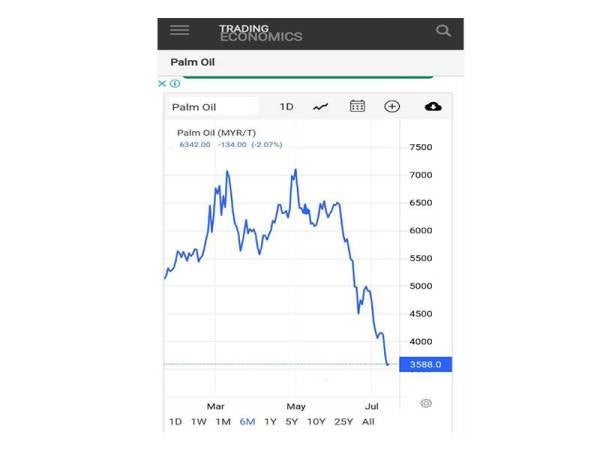This screenshot has width=600, height=450.
Task: Switch chart to 5Y range
Action: click(x=291, y=422)
